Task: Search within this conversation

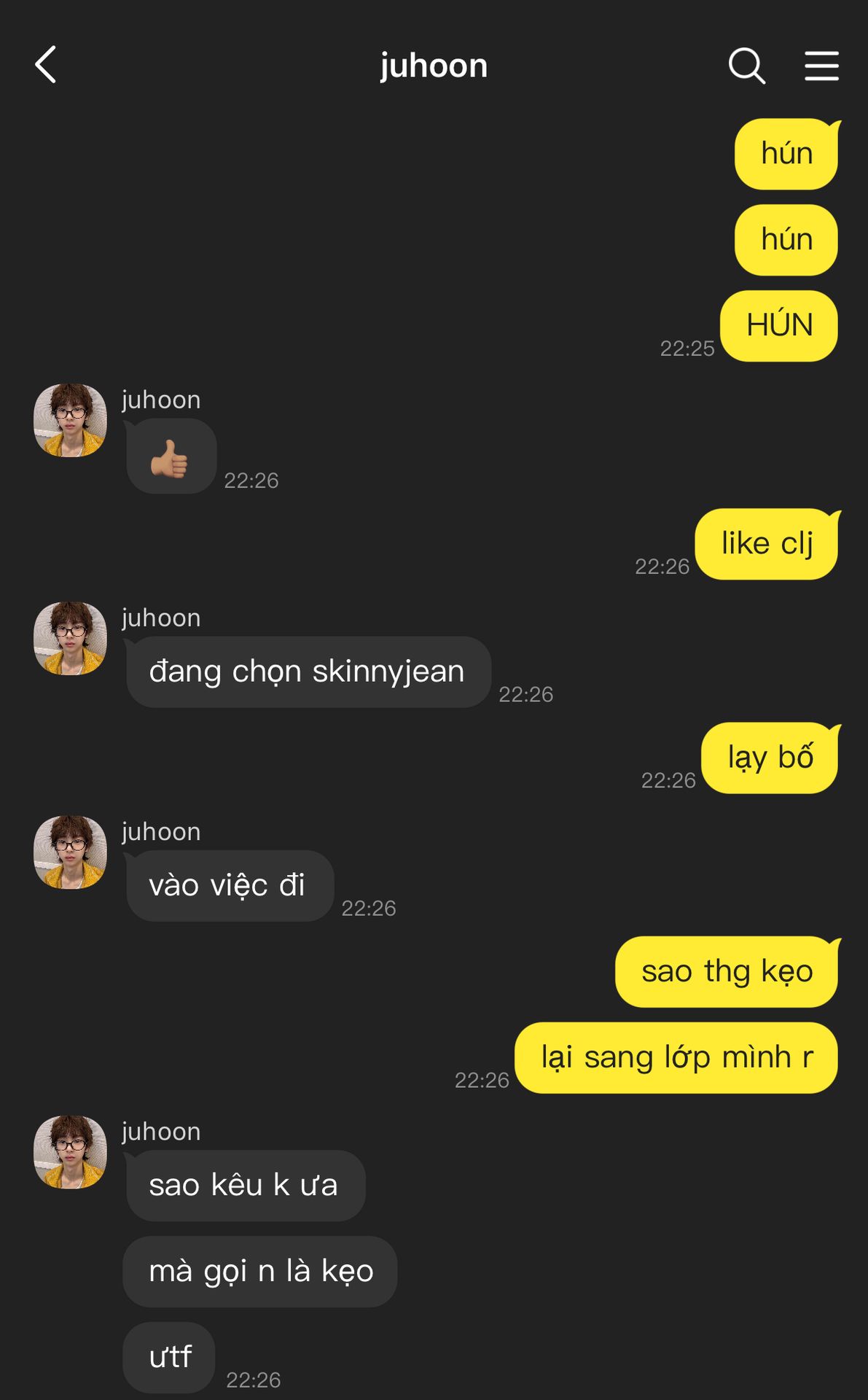Action: [x=746, y=66]
